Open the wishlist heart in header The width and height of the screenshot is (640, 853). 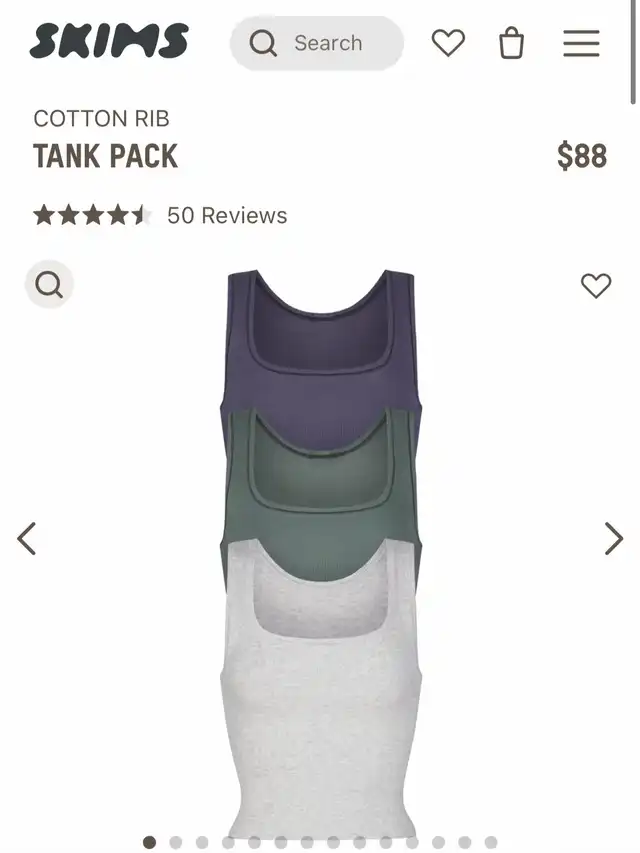(x=448, y=43)
